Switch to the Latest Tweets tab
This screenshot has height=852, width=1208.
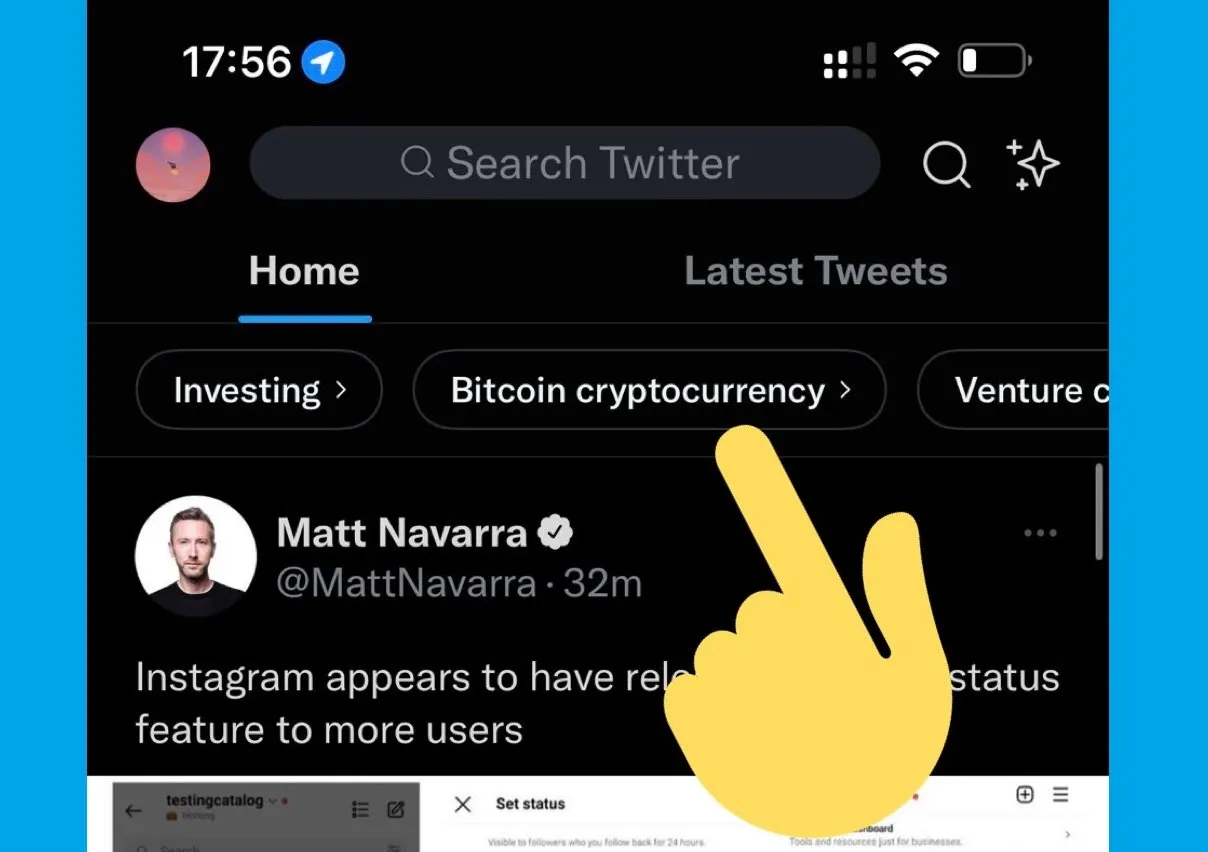[x=815, y=272]
